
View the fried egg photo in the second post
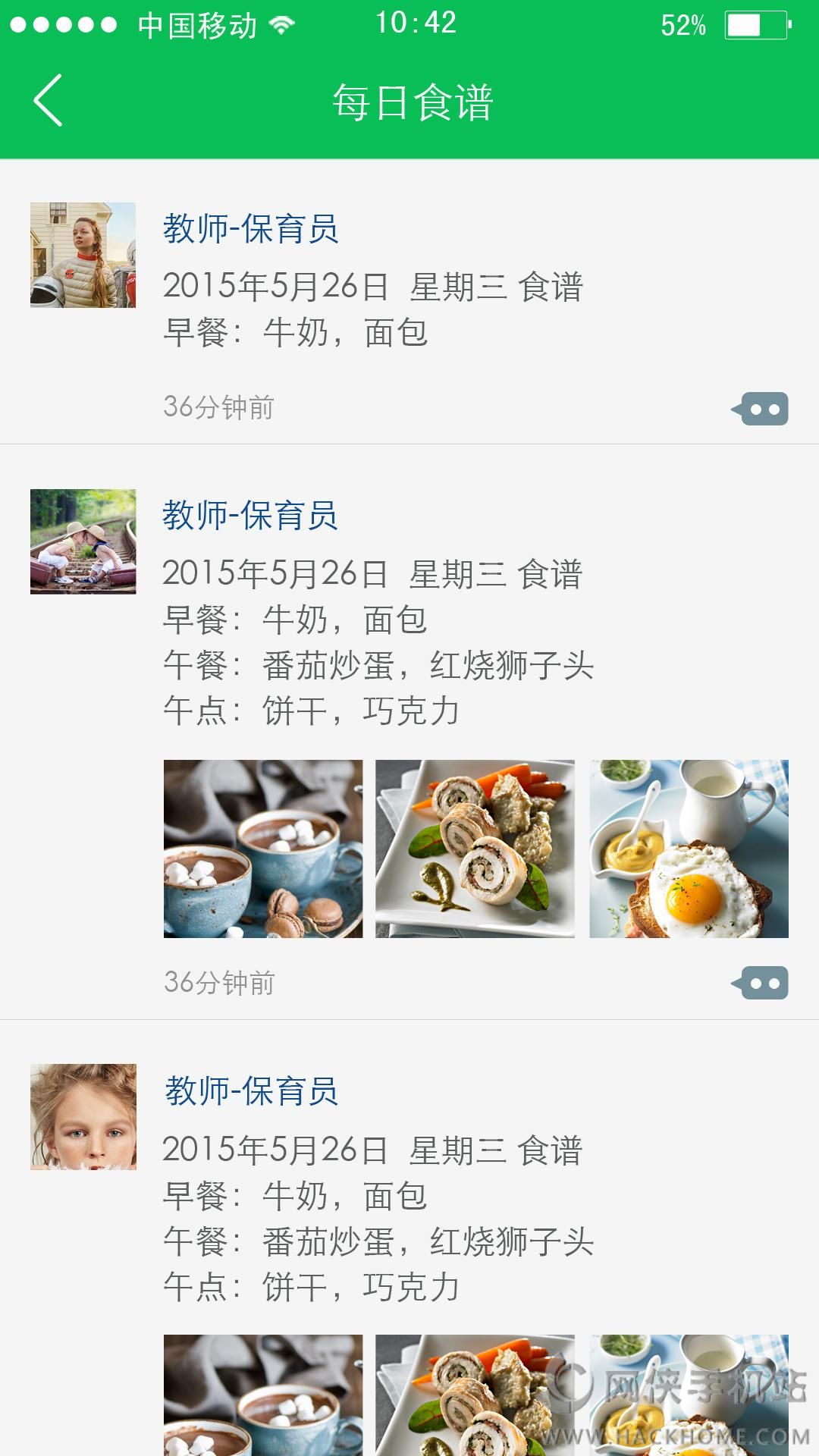coord(689,849)
